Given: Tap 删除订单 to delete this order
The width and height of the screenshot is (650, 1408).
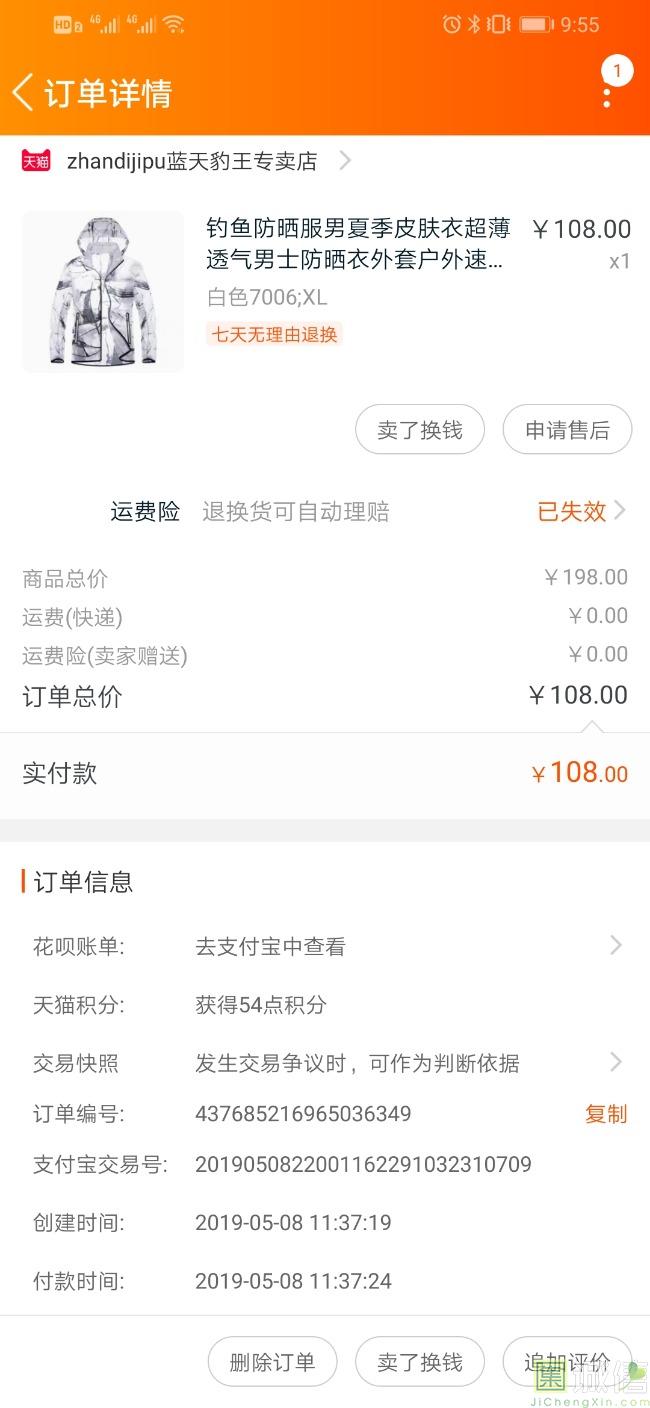Looking at the screenshot, I should point(272,1362).
